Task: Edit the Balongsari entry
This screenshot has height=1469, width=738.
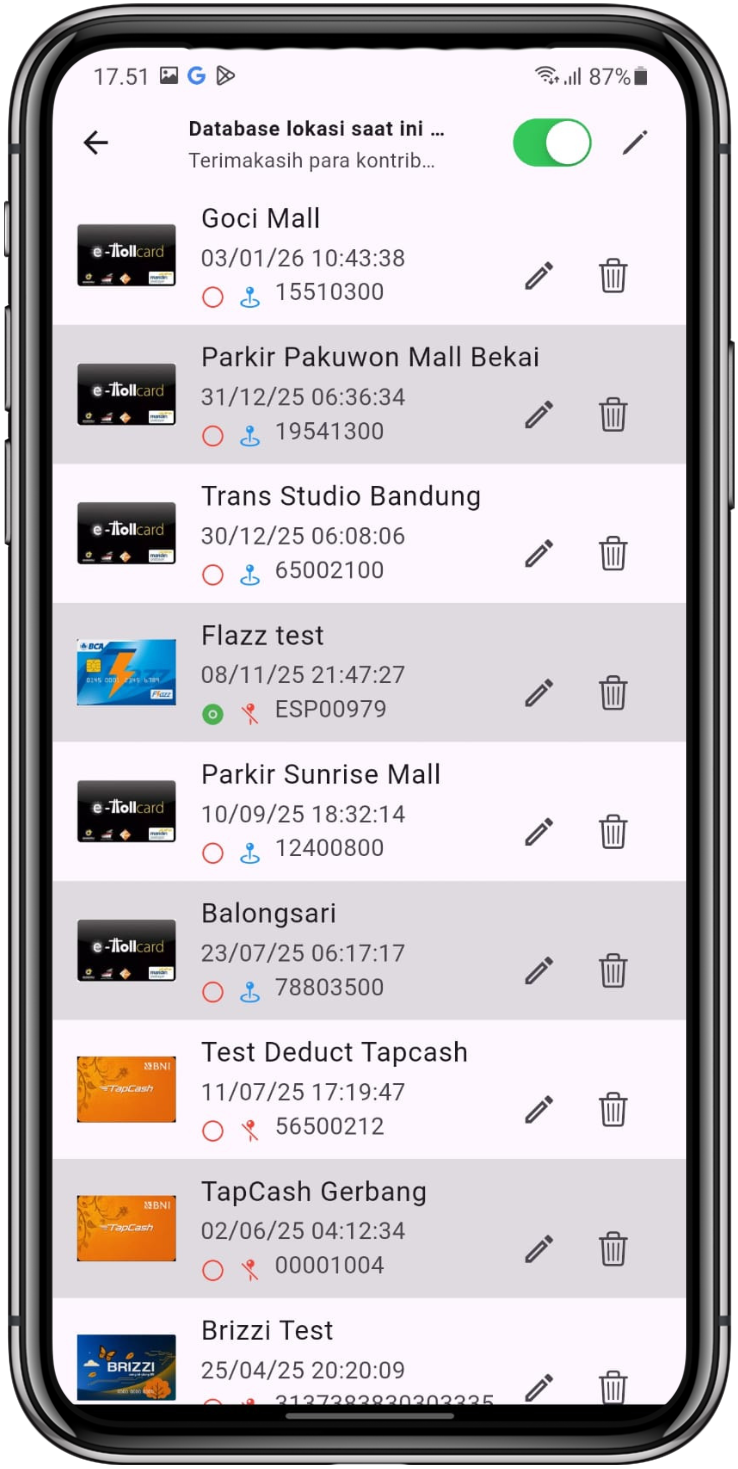Action: click(x=539, y=970)
